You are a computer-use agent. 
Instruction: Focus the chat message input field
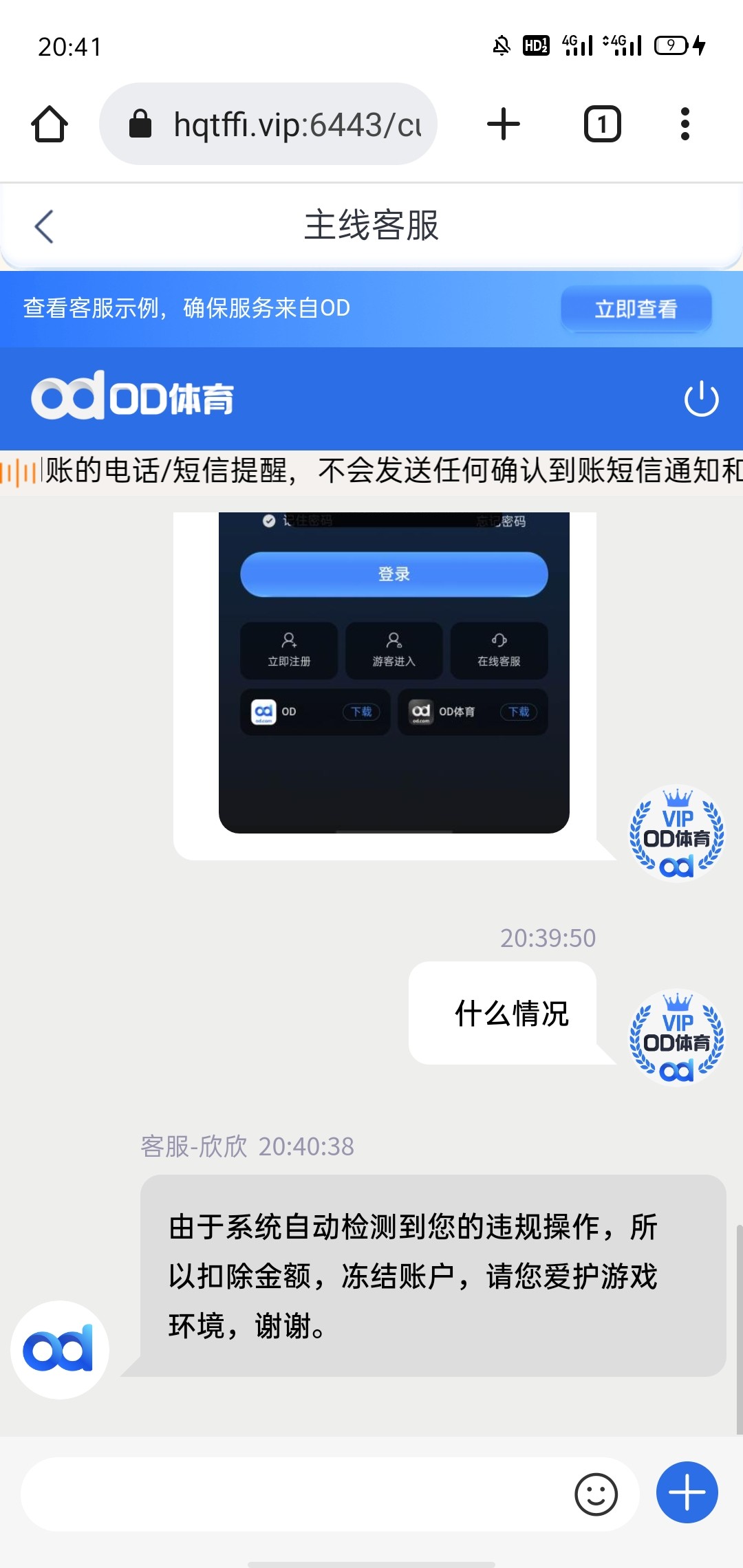(x=296, y=1494)
